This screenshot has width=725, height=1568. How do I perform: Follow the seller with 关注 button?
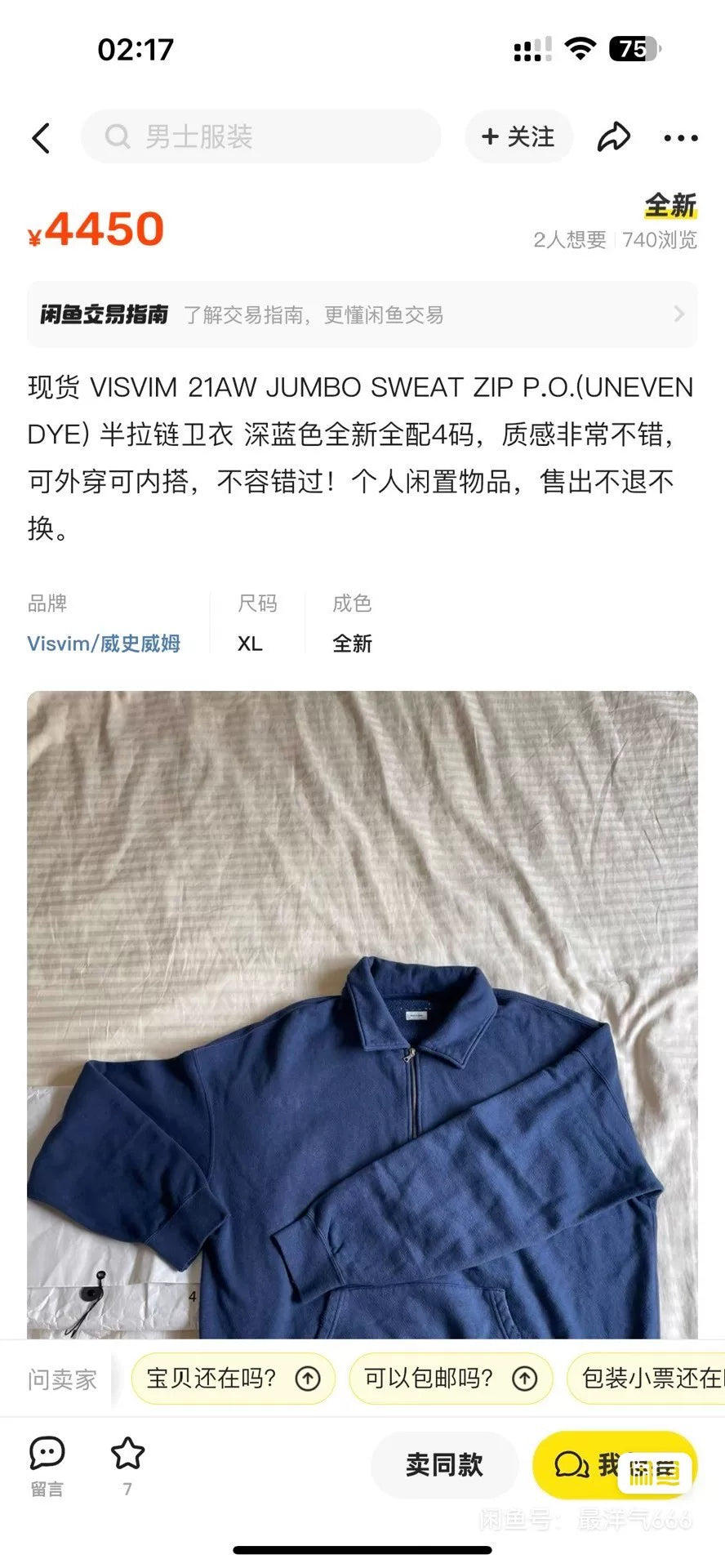pos(518,136)
